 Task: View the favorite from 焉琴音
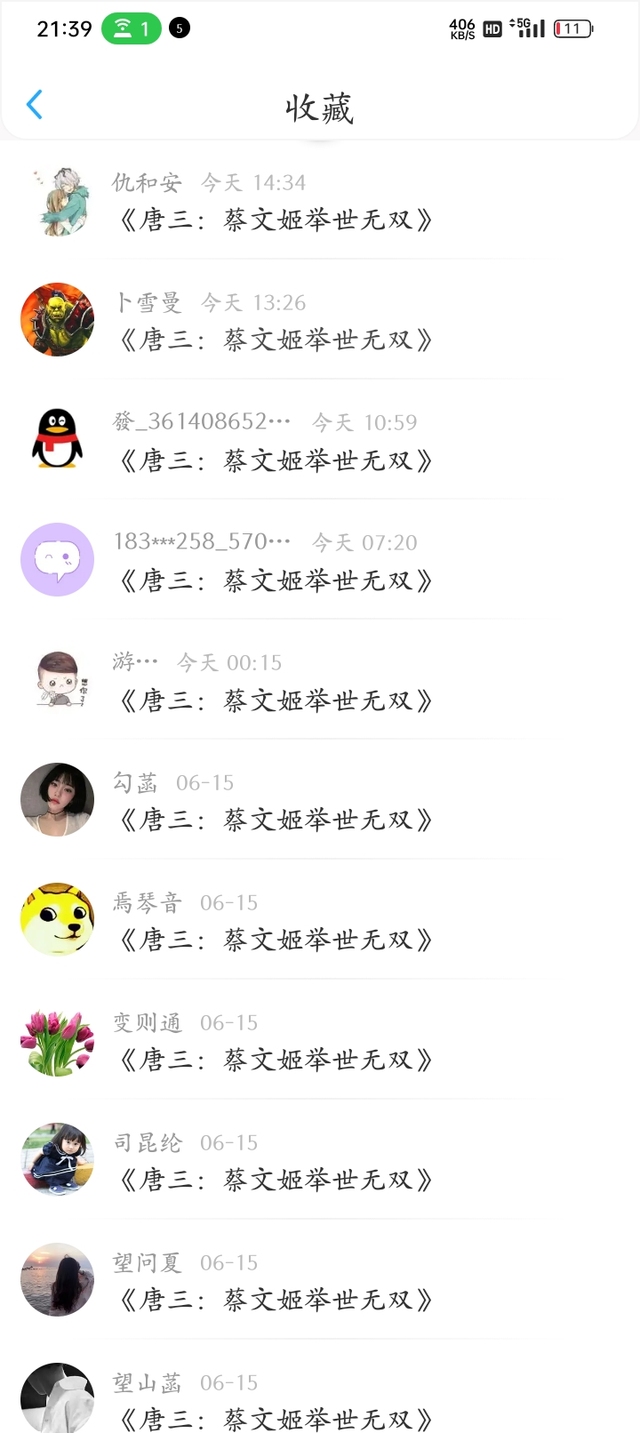[276, 940]
